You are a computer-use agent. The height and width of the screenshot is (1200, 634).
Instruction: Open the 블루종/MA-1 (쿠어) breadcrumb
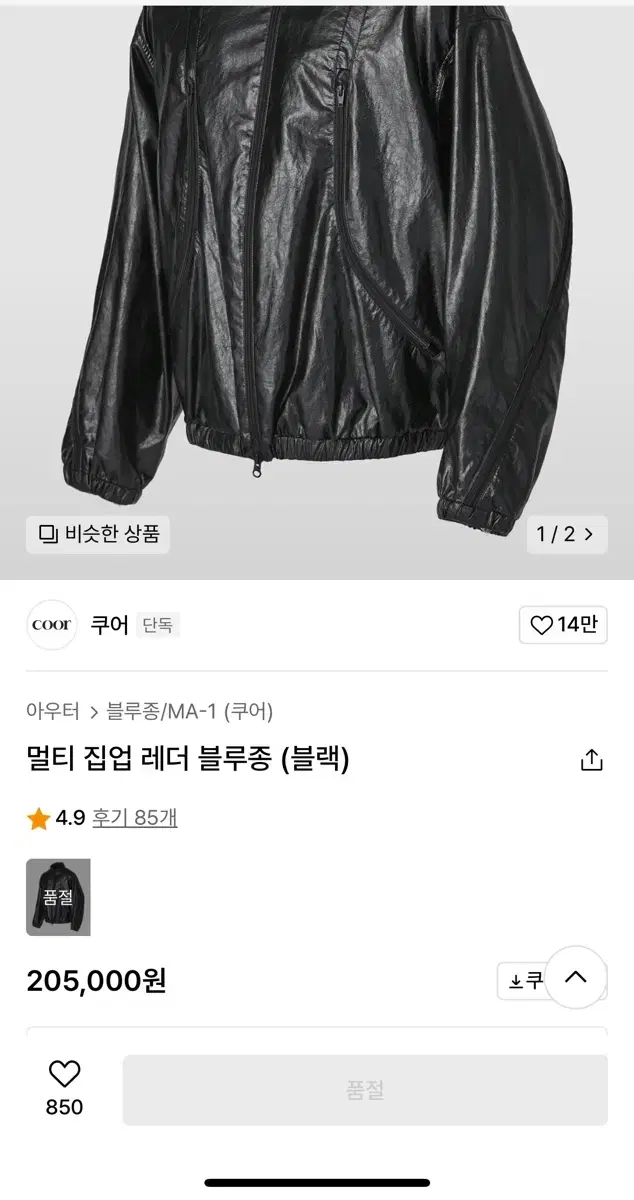189,712
